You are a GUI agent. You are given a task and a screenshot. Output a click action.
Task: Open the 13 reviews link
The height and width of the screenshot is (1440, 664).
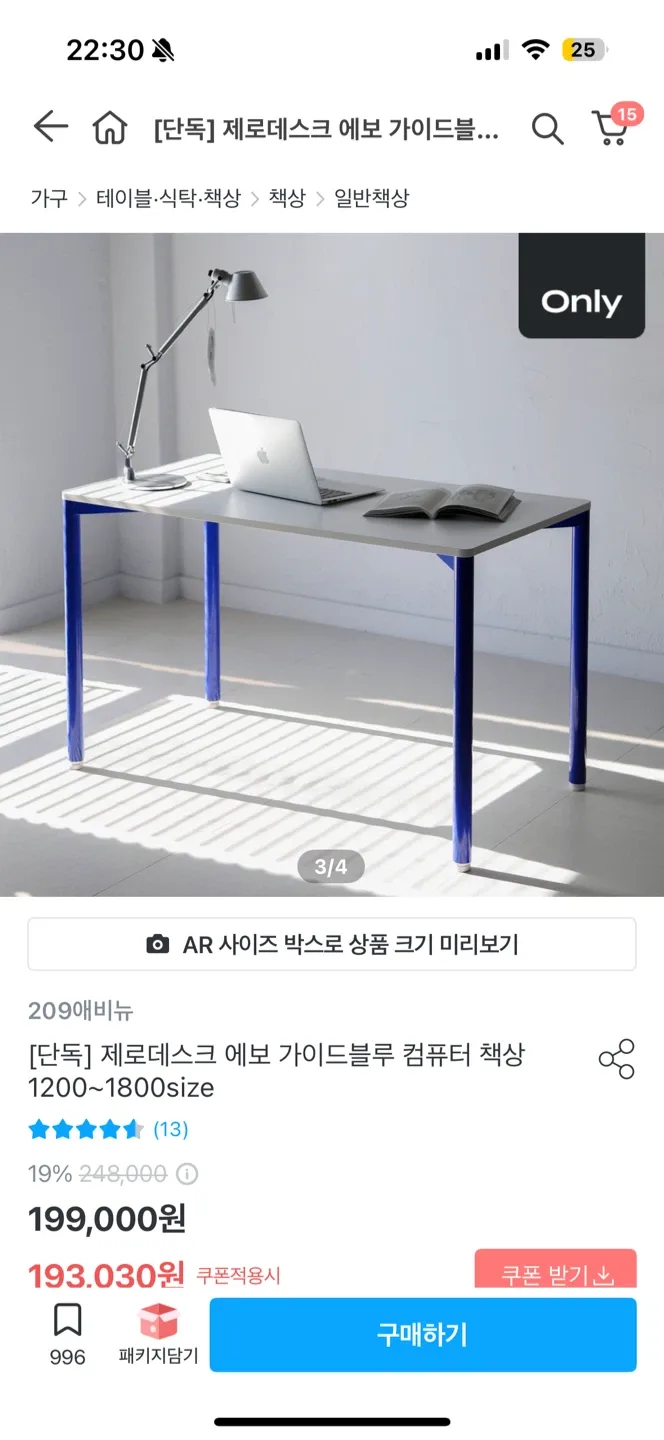pos(170,1129)
